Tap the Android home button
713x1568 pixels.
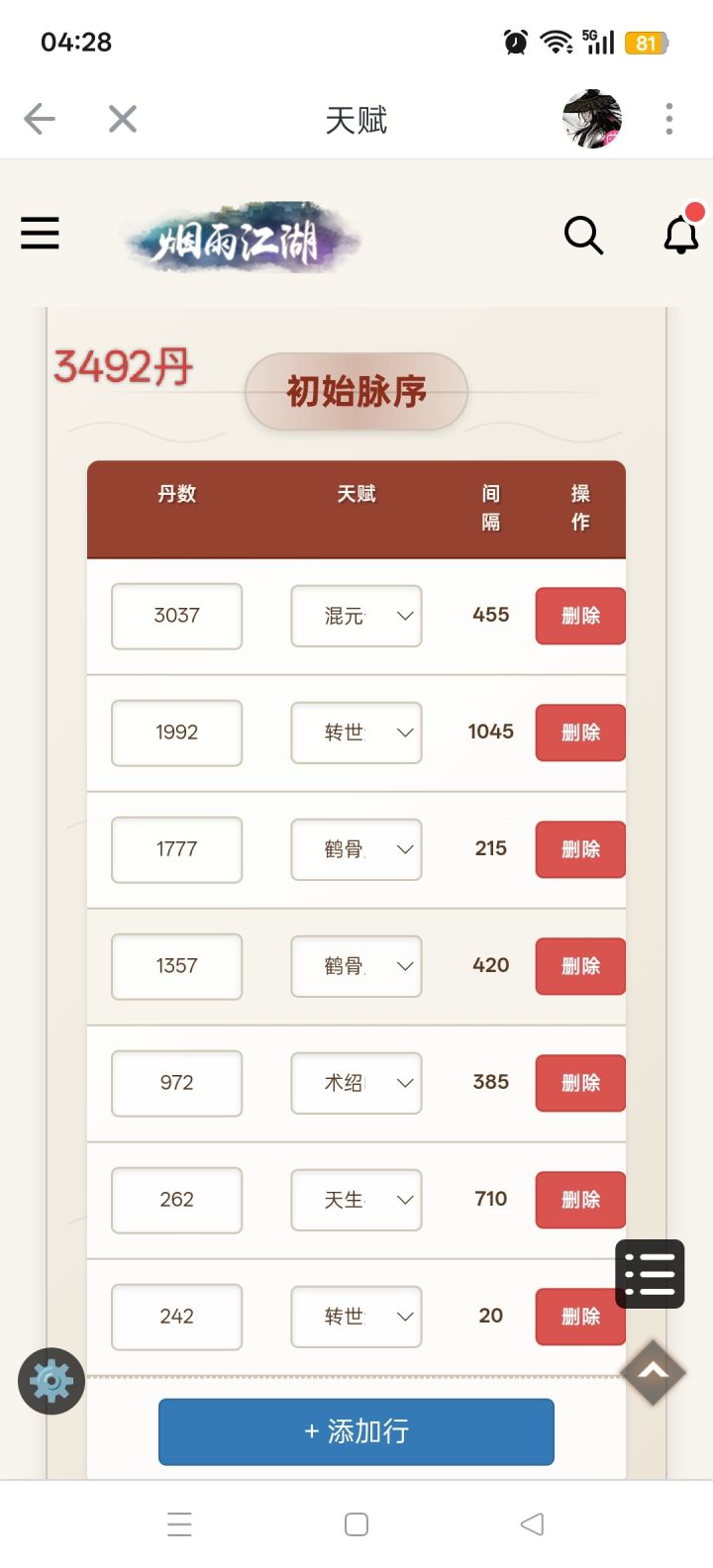(355, 1524)
